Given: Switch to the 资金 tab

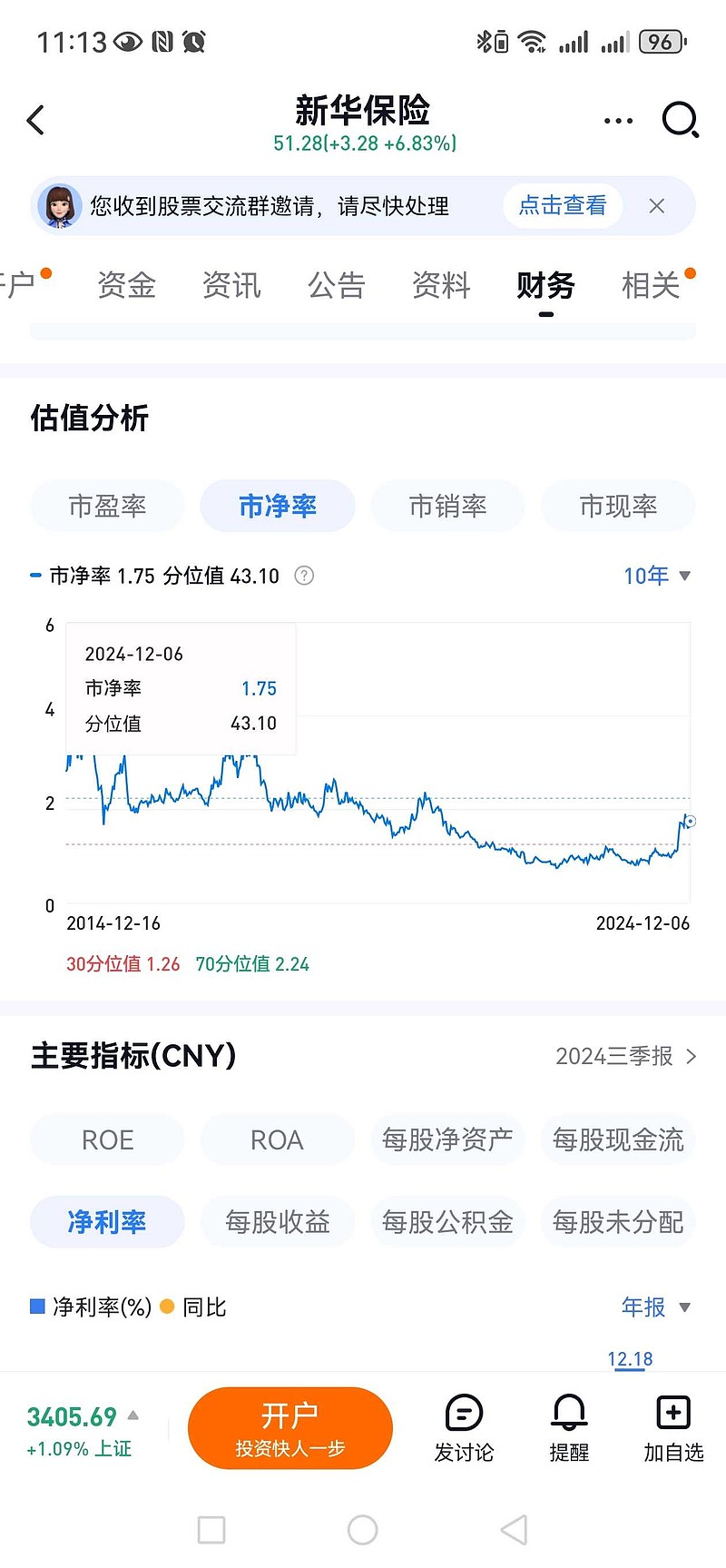Looking at the screenshot, I should coord(125,286).
